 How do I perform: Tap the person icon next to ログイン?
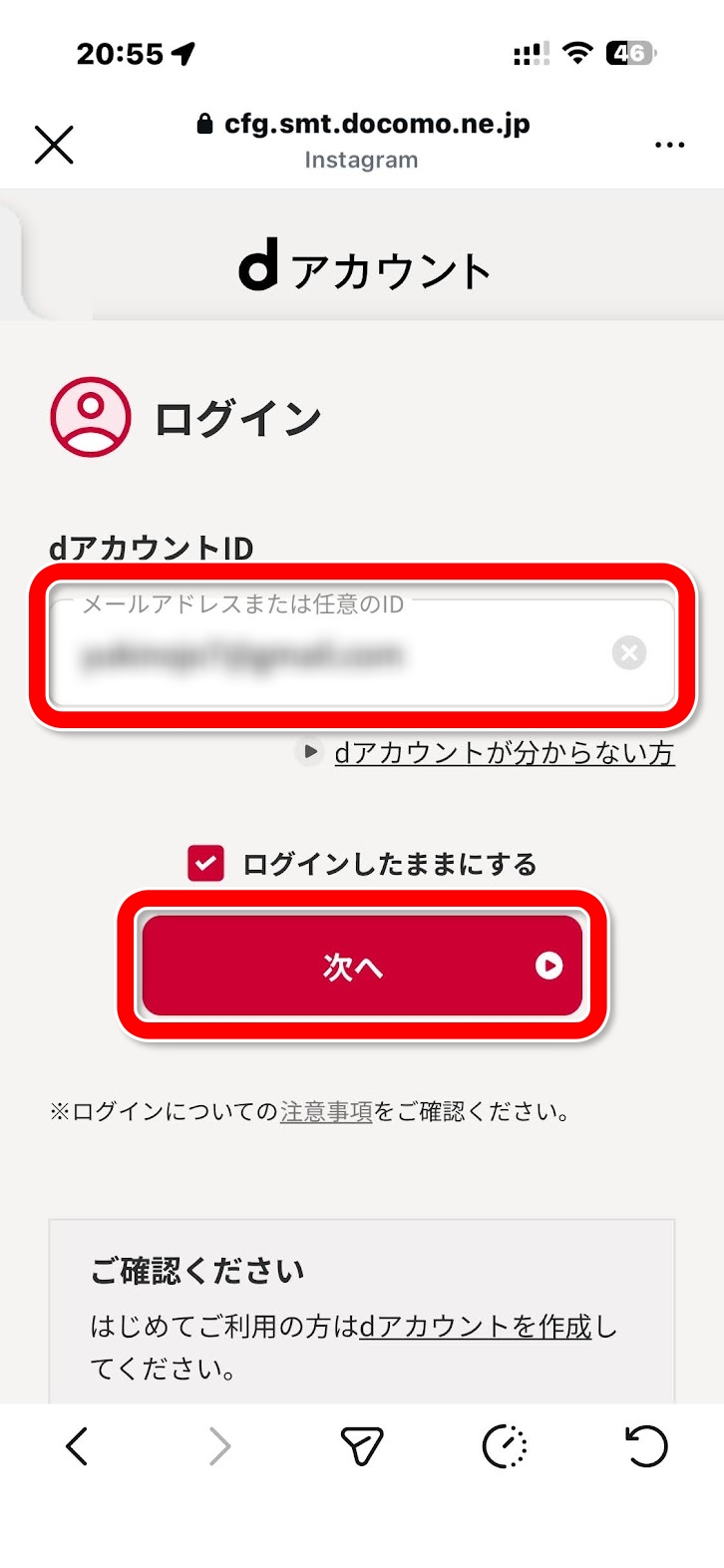[x=89, y=417]
